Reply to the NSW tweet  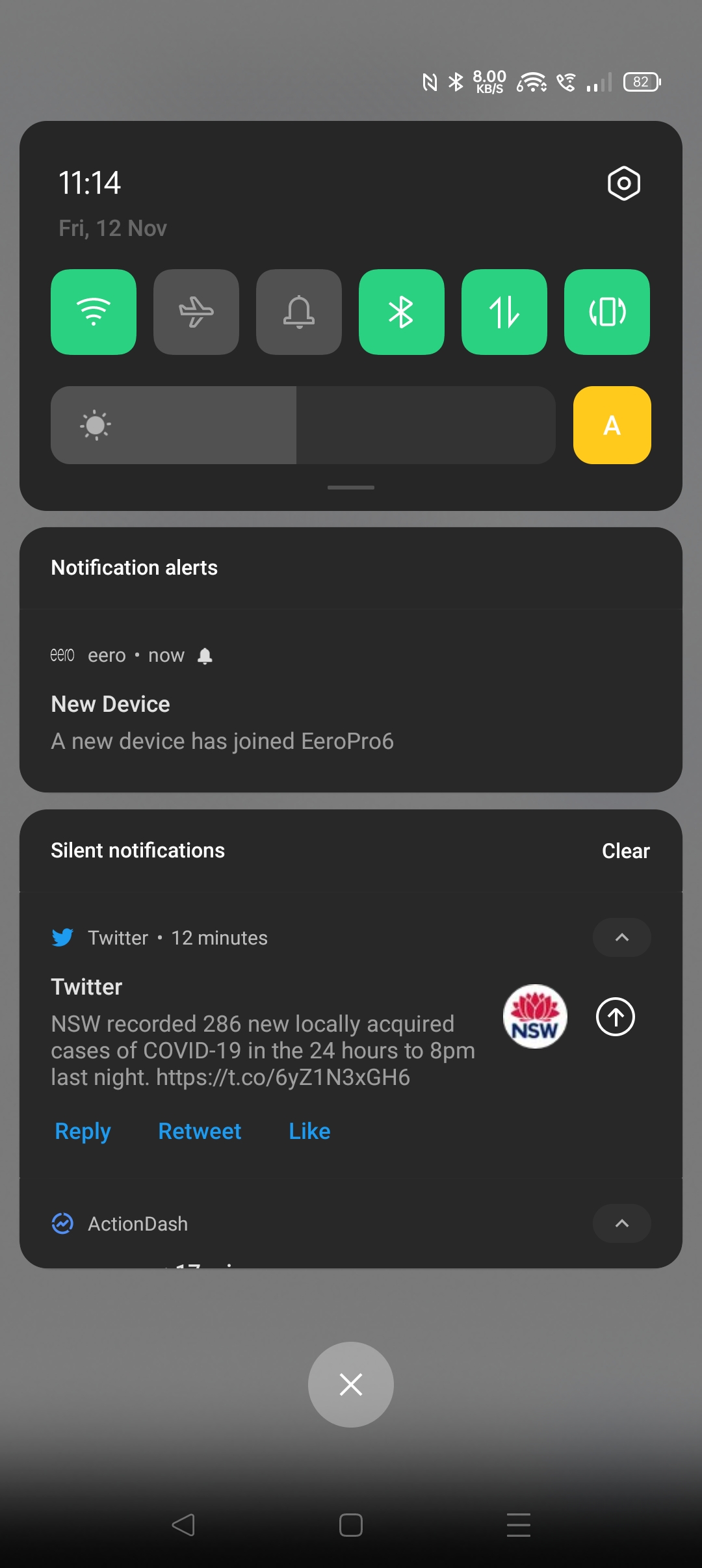coord(83,1132)
